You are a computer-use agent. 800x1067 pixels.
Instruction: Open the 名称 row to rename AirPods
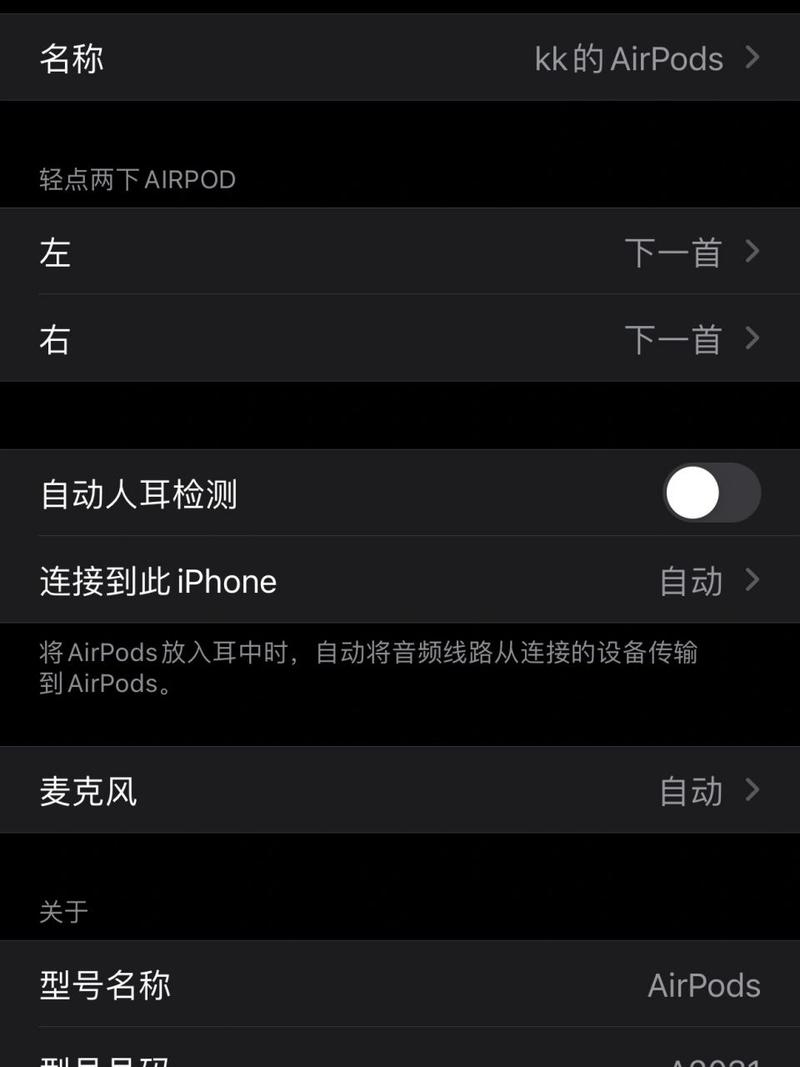[x=400, y=58]
